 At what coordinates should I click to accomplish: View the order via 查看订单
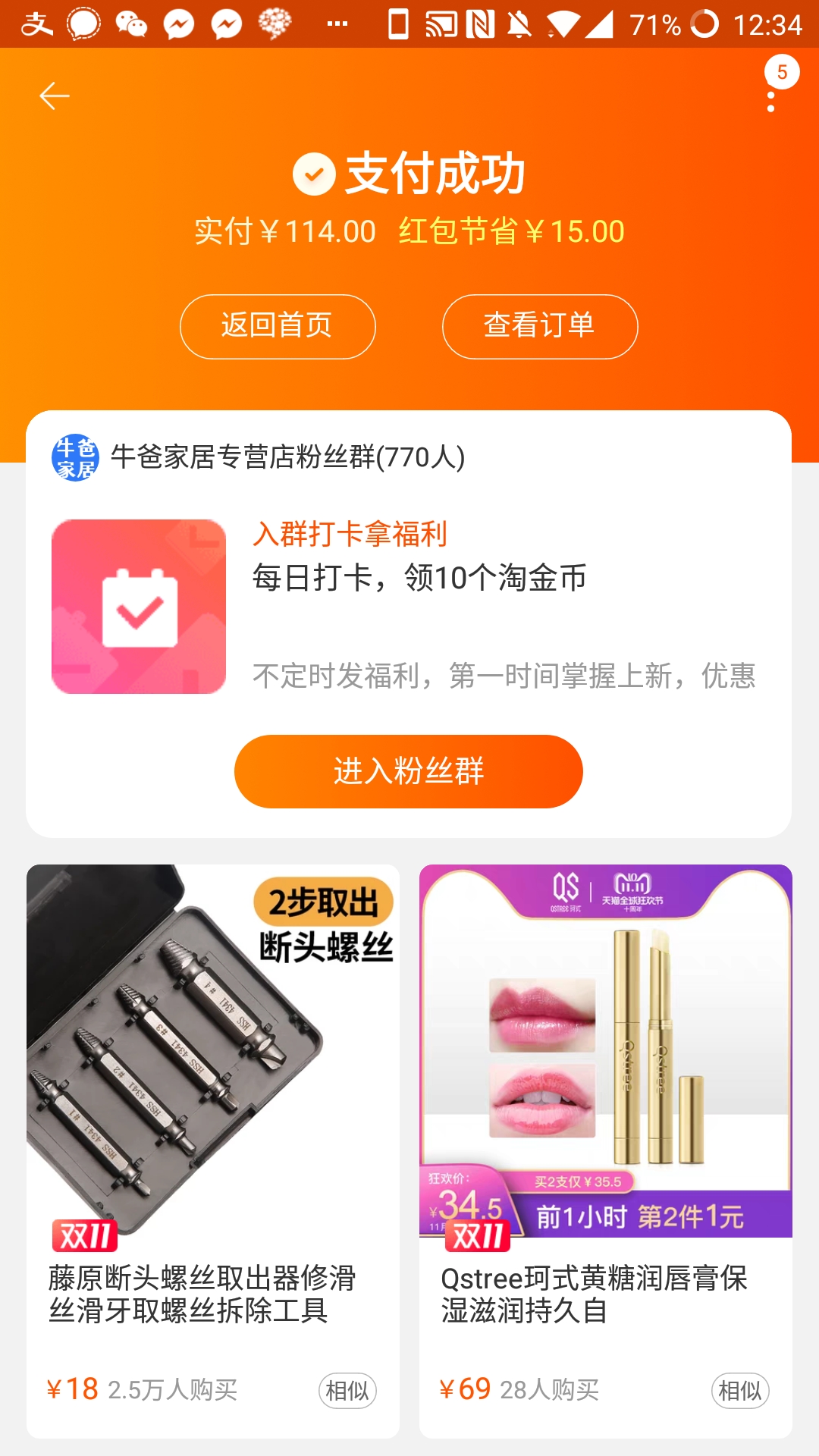540,326
